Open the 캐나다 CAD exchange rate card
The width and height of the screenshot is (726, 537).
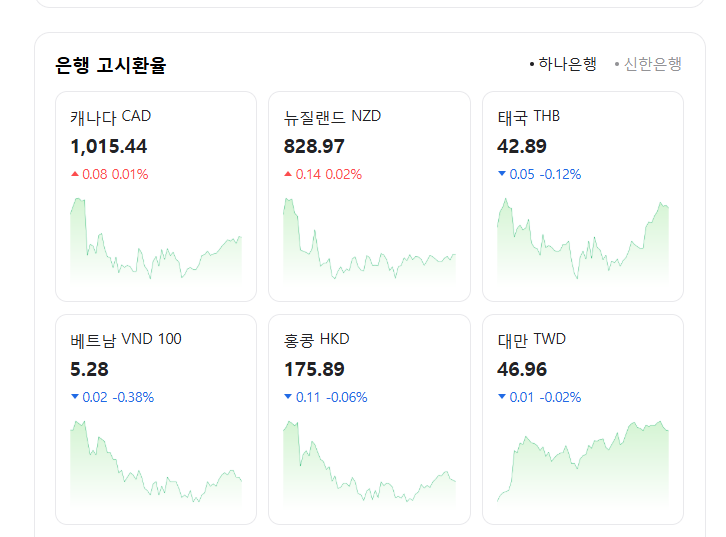(156, 196)
